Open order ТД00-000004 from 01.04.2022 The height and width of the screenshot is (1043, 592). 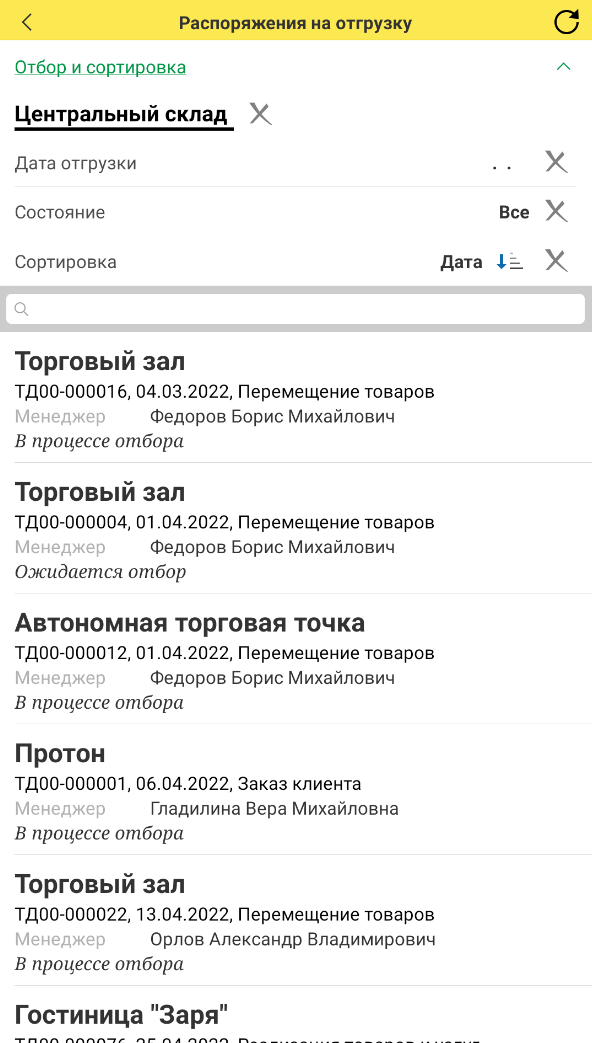coord(296,528)
